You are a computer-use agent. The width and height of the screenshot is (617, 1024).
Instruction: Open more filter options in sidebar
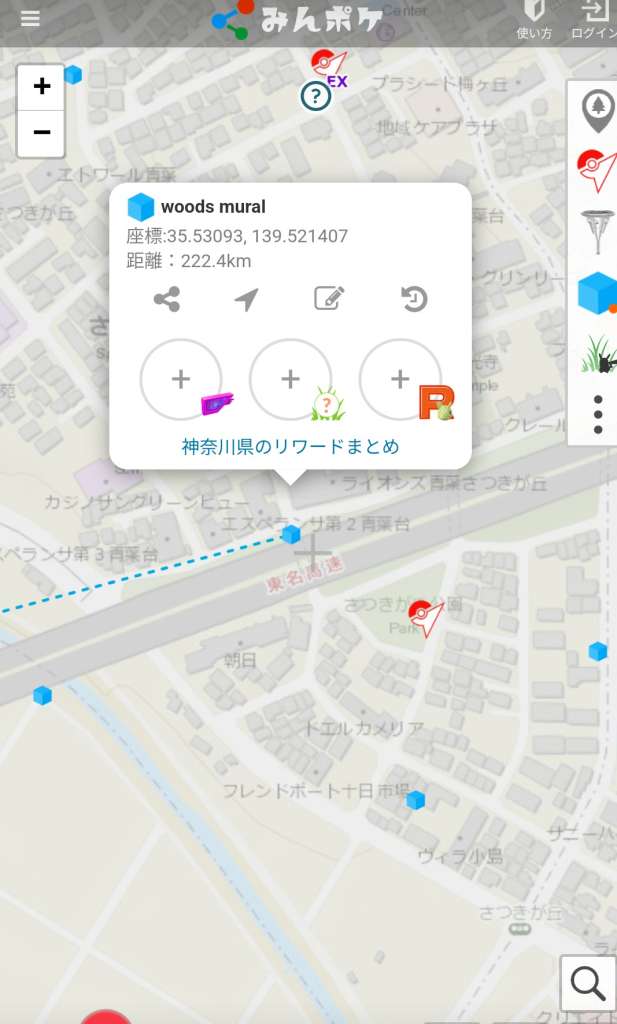(x=598, y=414)
